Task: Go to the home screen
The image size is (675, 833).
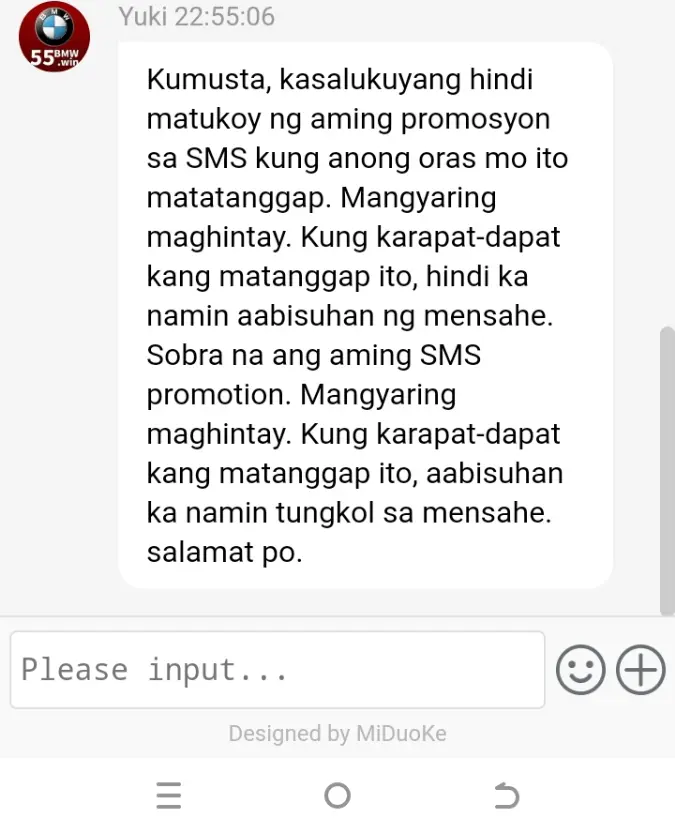Action: pos(338,796)
